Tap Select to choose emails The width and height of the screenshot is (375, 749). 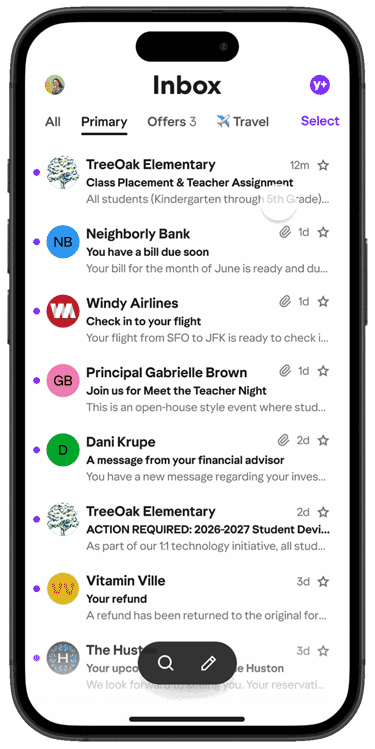[x=320, y=121]
